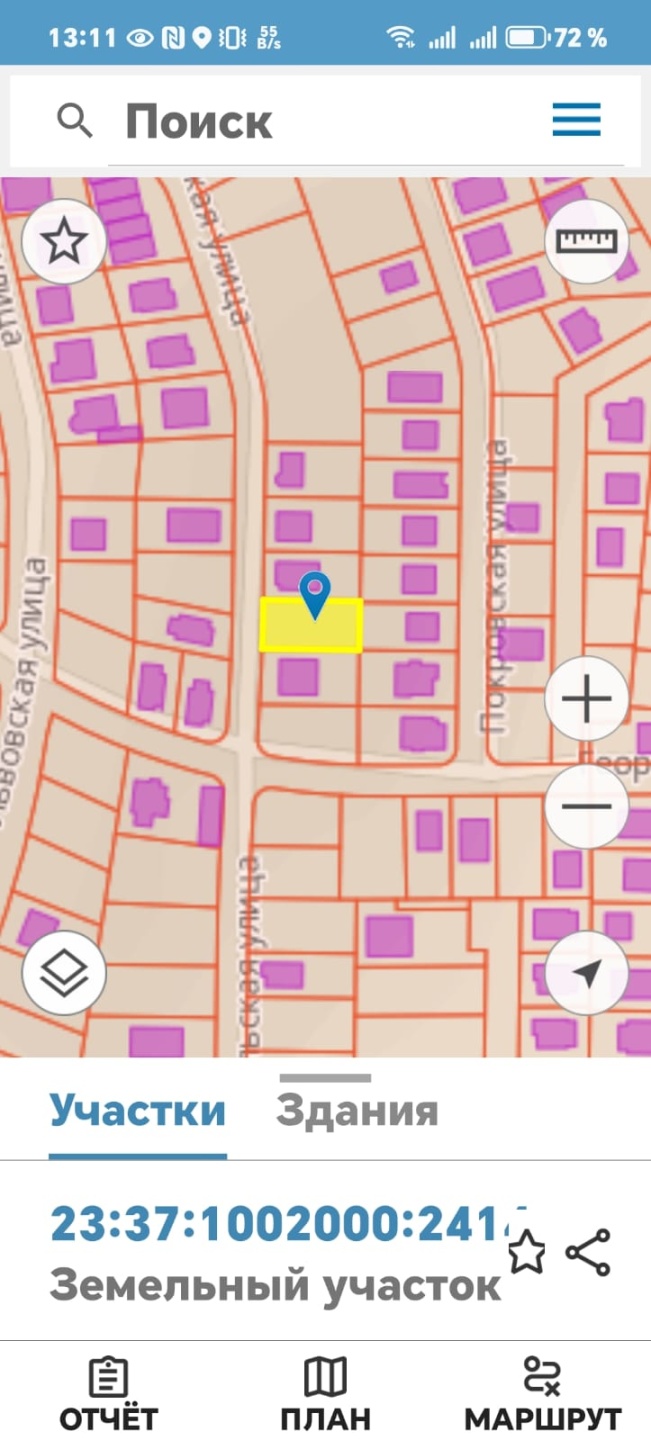Open the map layers selector
Screen dimensions: 651x1440
click(64, 973)
